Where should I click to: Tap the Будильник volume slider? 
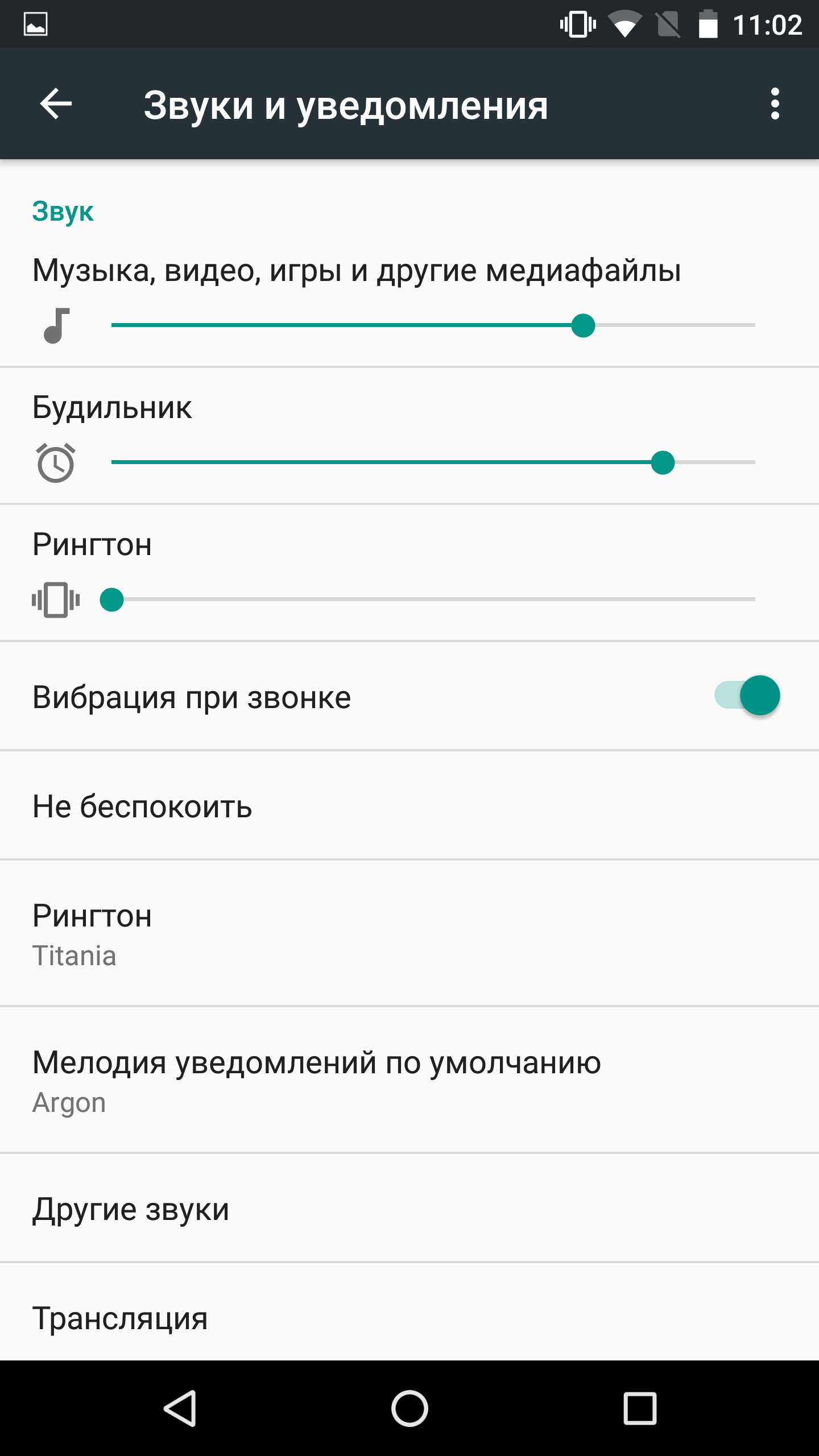[x=432, y=462]
